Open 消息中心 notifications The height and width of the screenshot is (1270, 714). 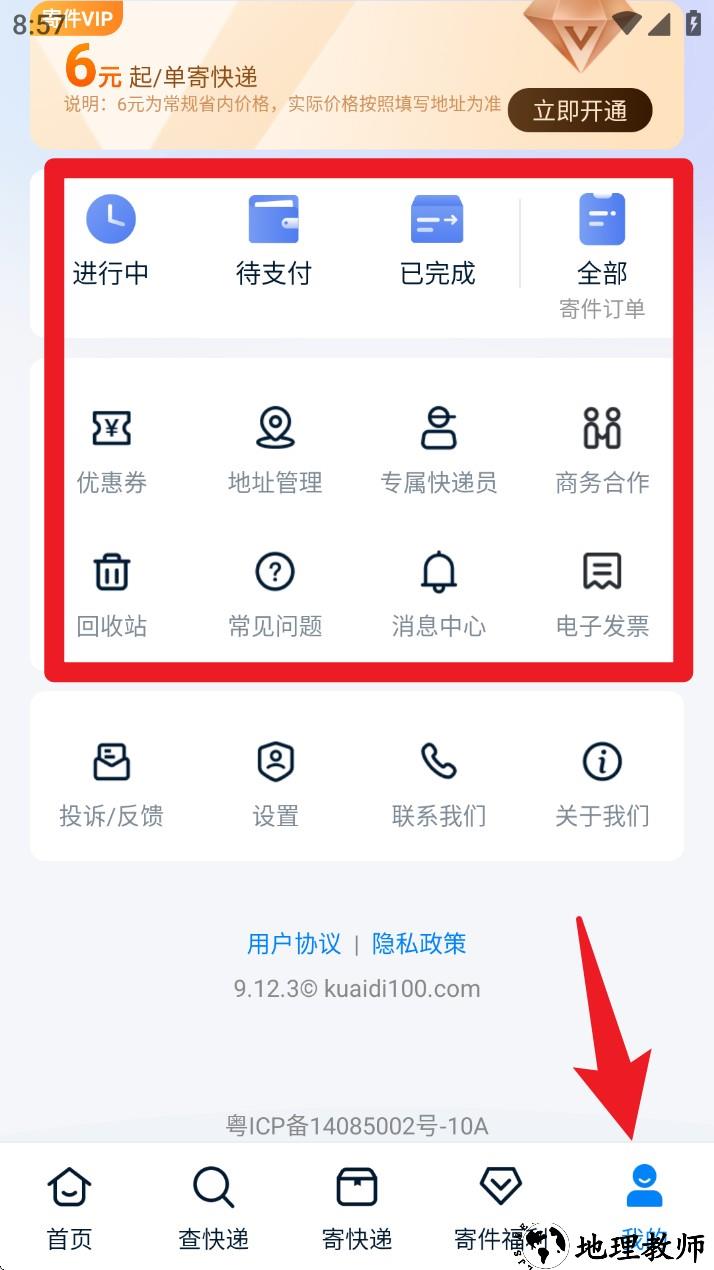(x=438, y=595)
